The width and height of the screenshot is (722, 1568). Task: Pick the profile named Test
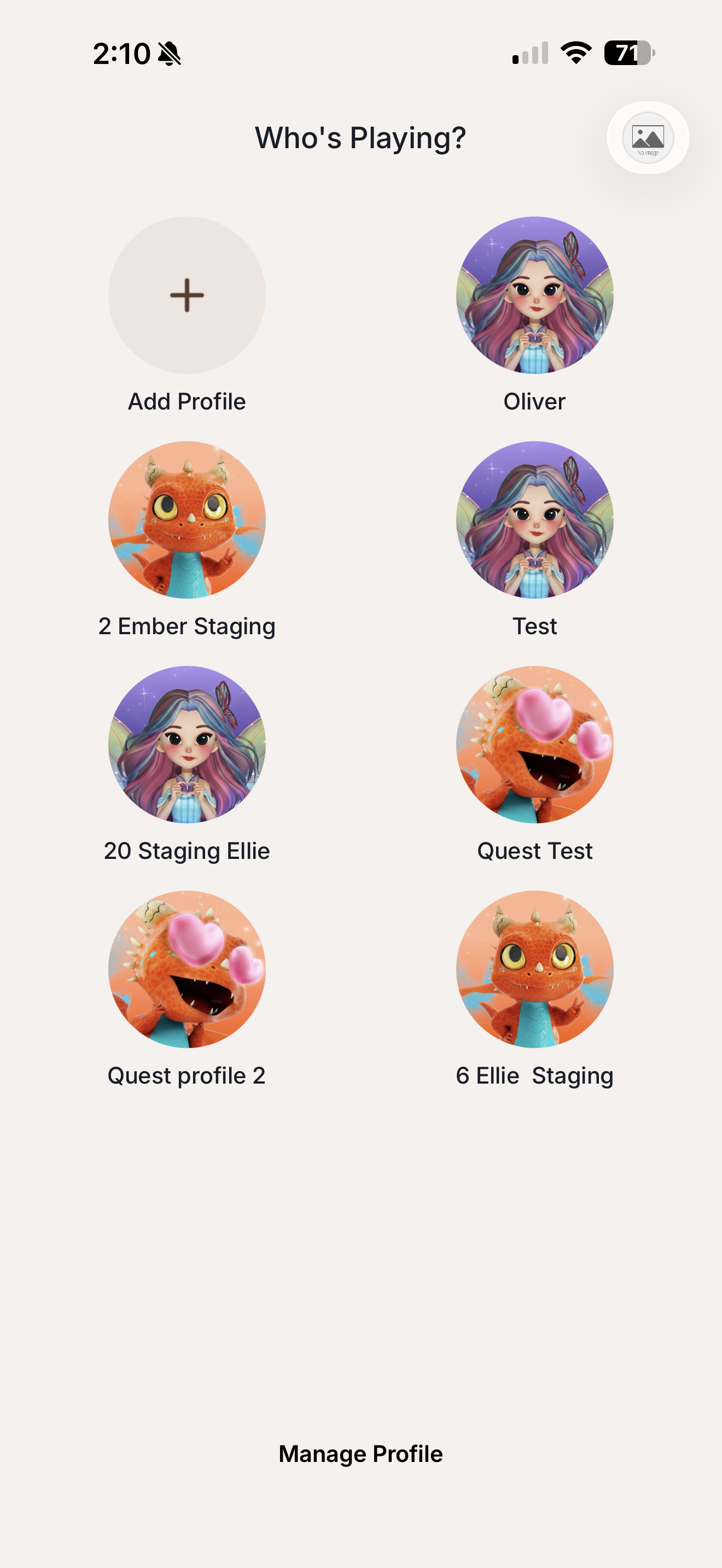tap(534, 520)
